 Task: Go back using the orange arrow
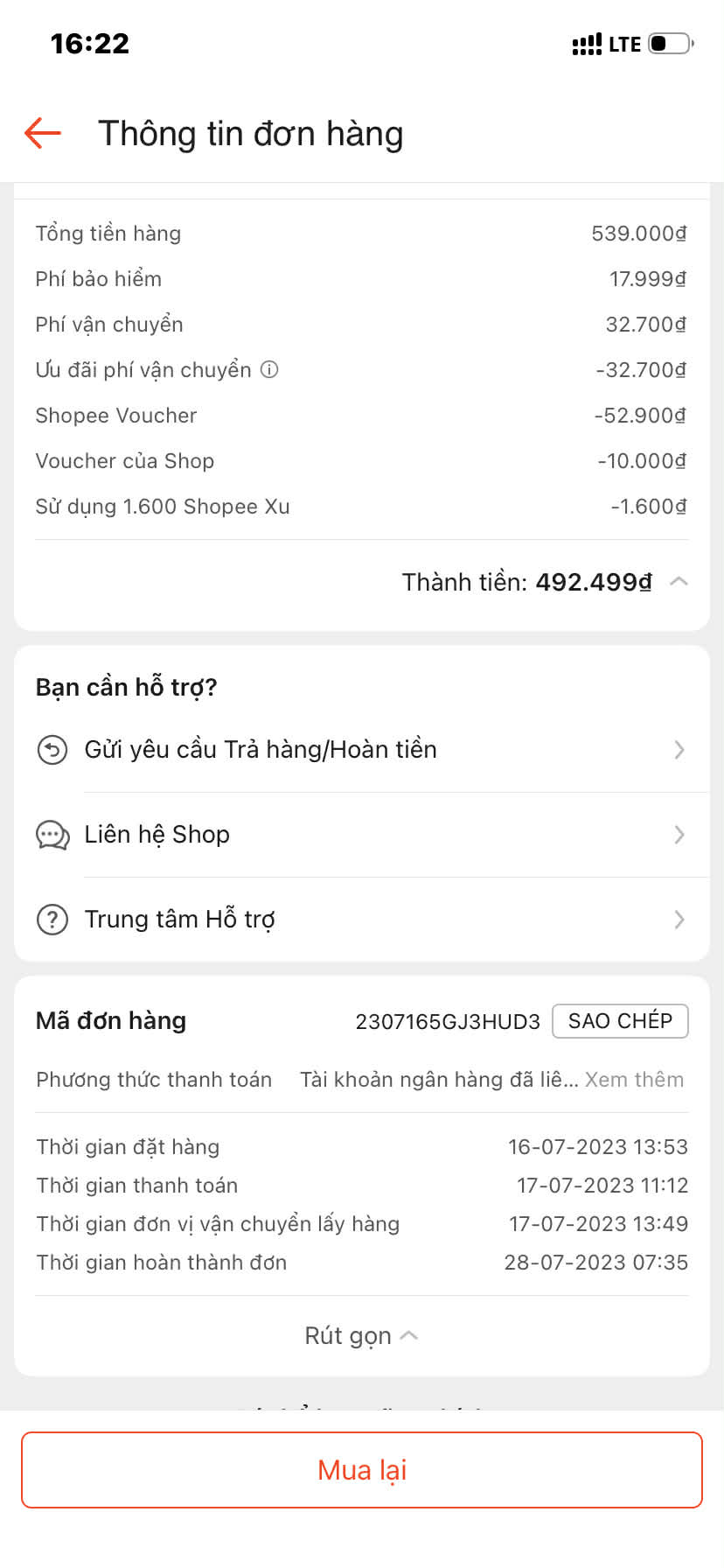click(43, 134)
